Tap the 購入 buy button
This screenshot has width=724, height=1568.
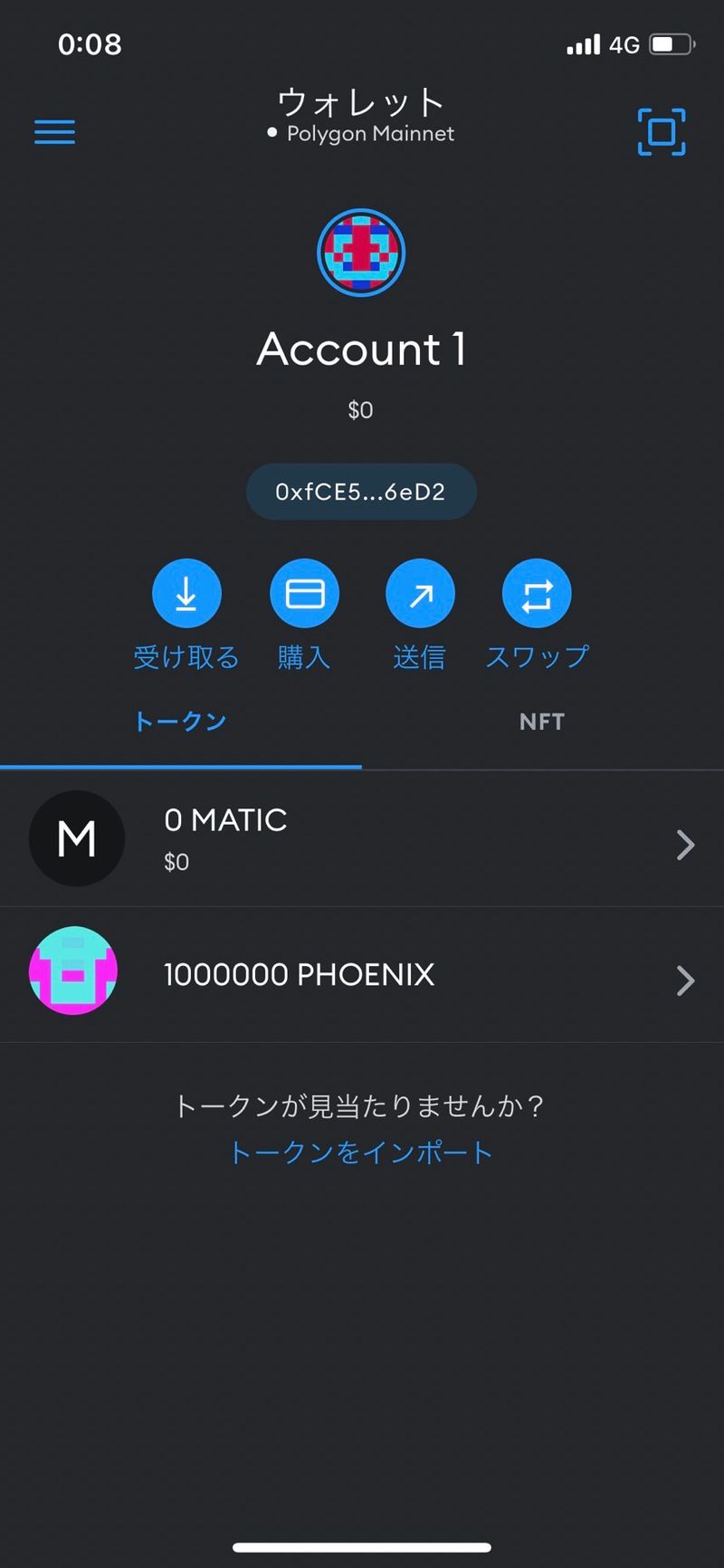click(304, 594)
